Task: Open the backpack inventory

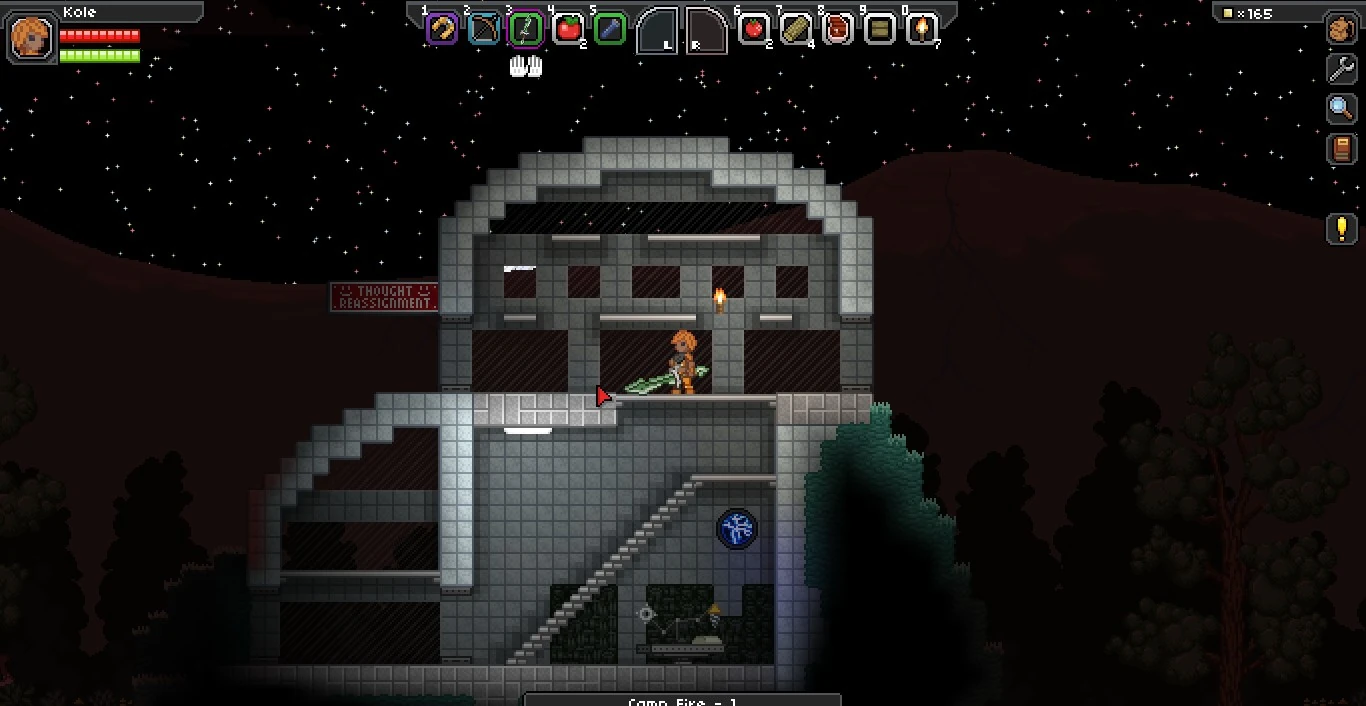Action: [1341, 28]
